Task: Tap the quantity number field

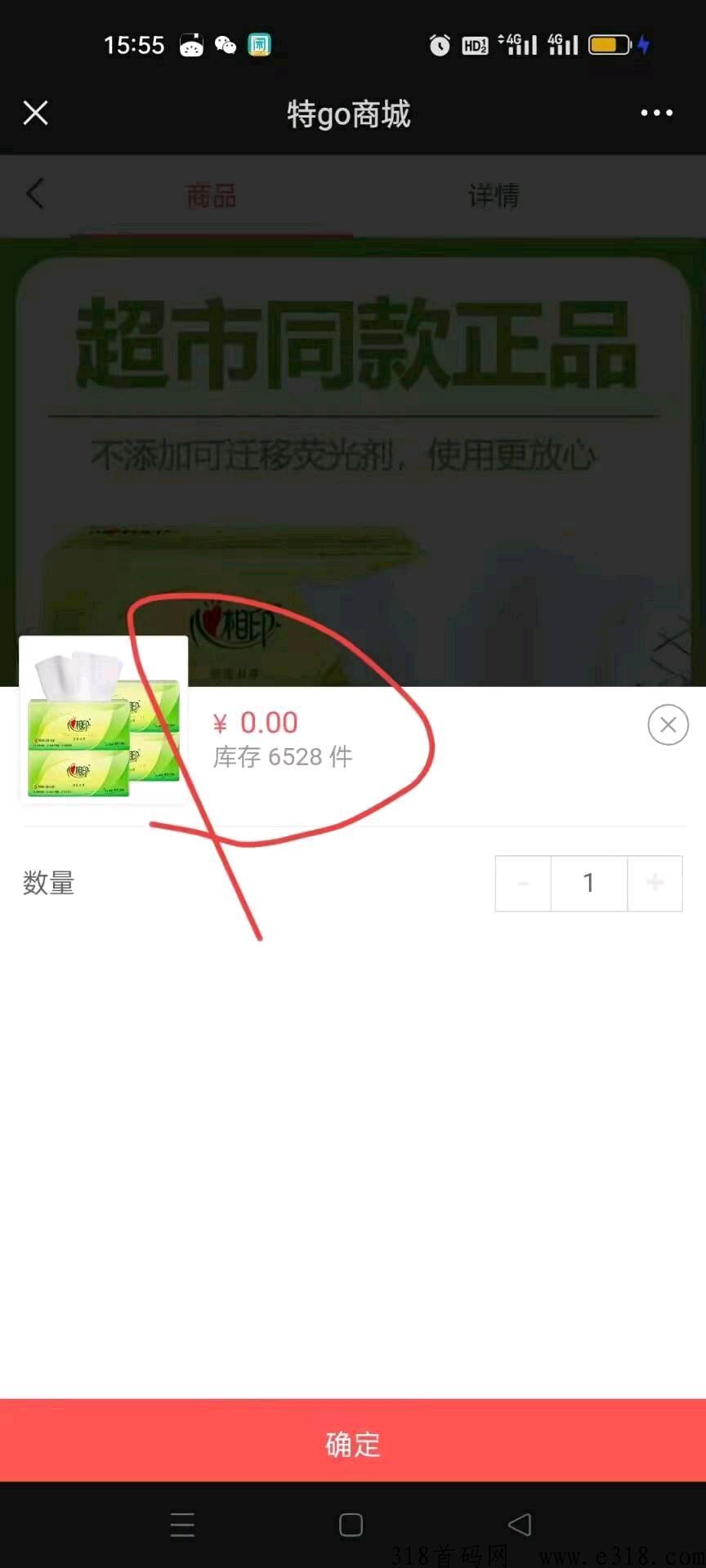Action: click(x=588, y=883)
